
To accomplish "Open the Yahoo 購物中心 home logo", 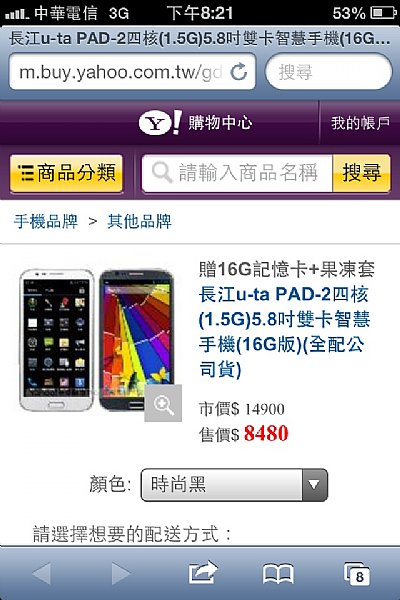I will pyautogui.click(x=195, y=123).
